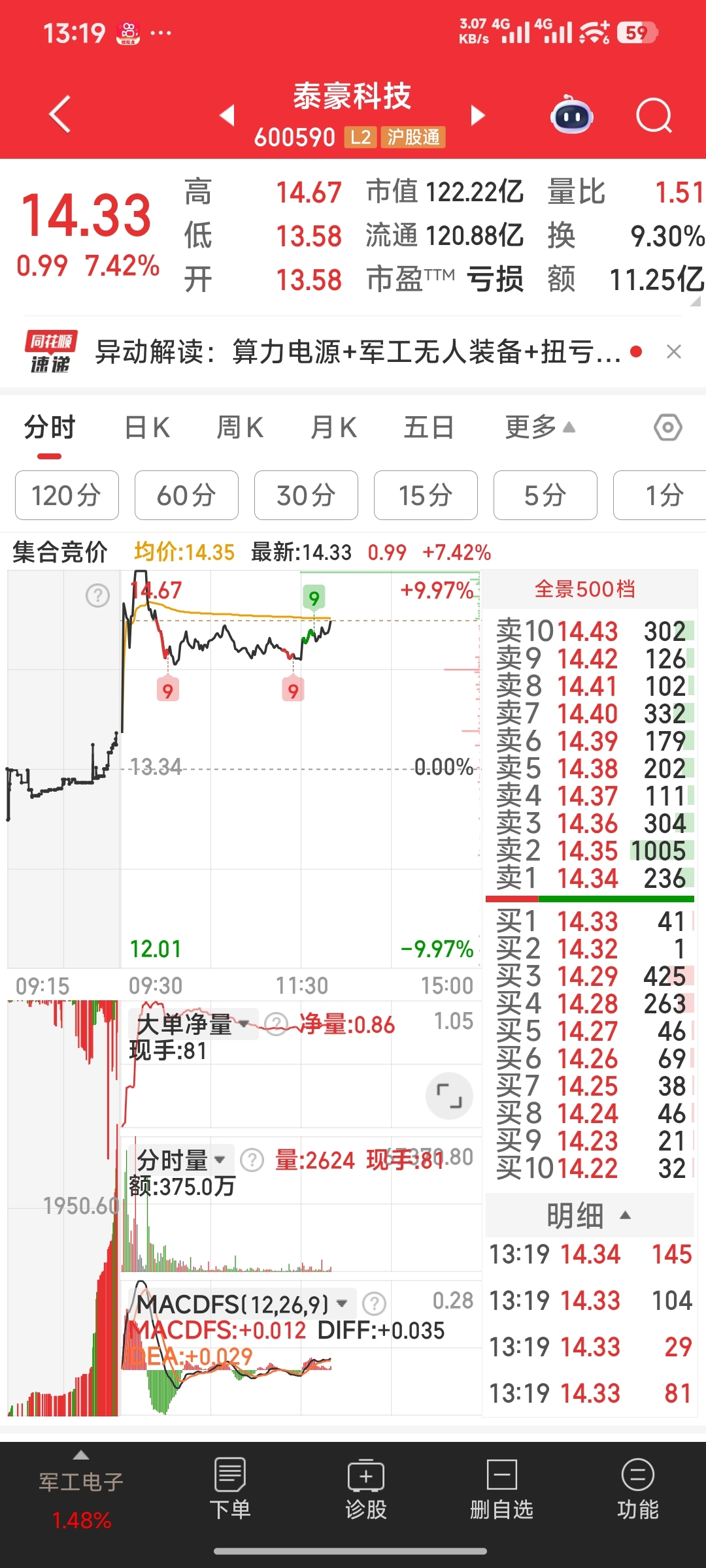Go back using the top-left back arrow

pos(59,114)
